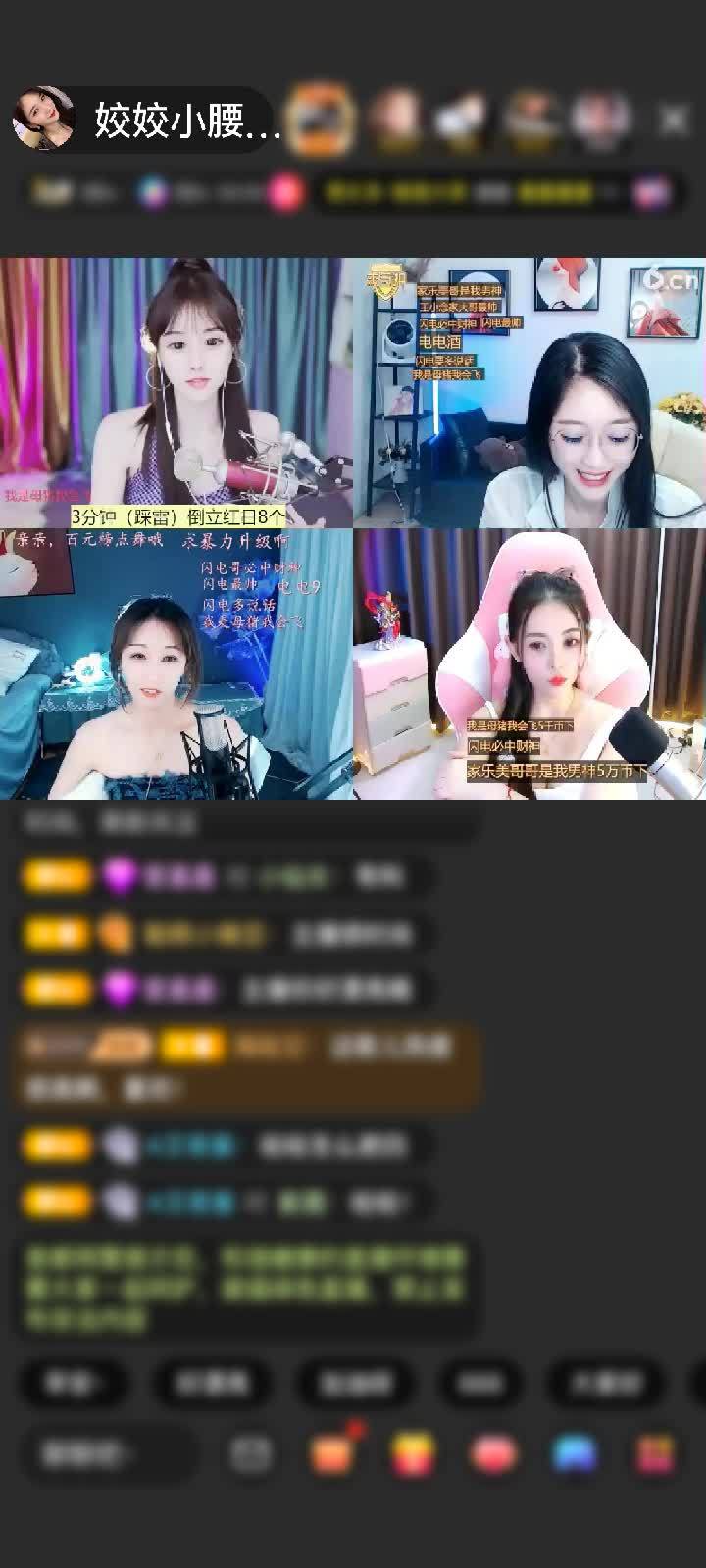Viewport: 706px width, 1568px height.
Task: Open the blue icon in bottom bar
Action: (x=575, y=1454)
